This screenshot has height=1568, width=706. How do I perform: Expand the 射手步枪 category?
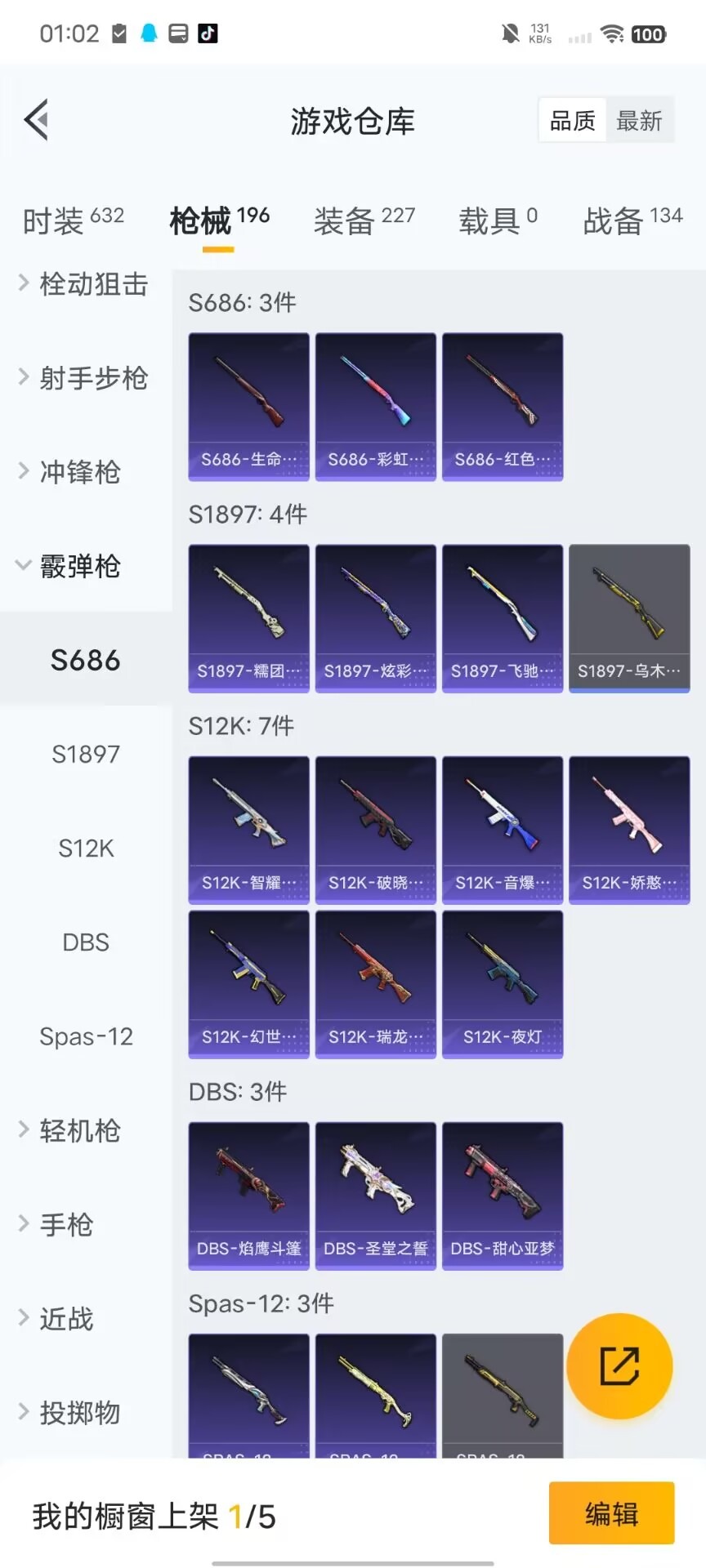click(84, 378)
